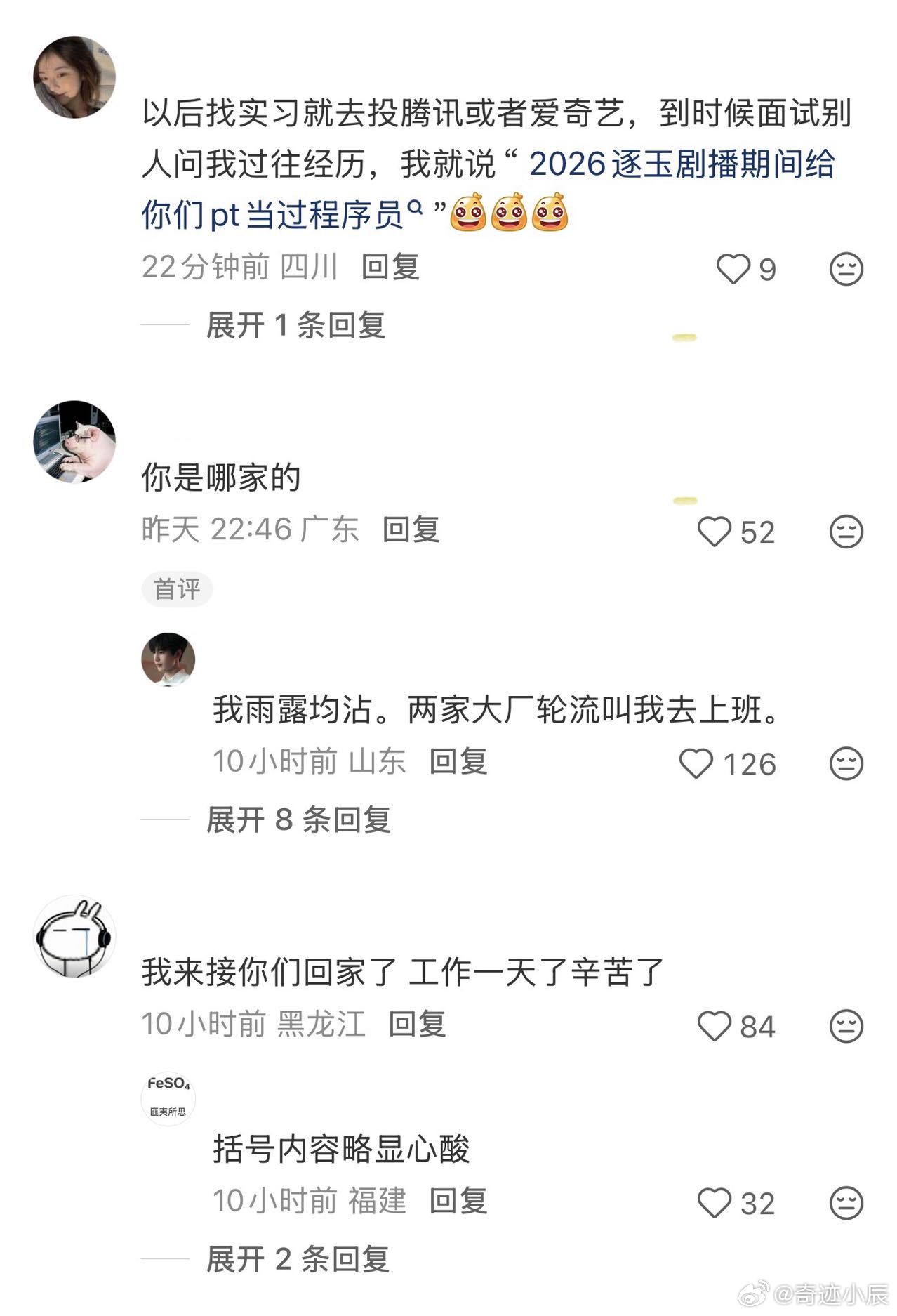Open emoji reactions on the 黑龙江 comment
897x1316 pixels.
point(847,1026)
